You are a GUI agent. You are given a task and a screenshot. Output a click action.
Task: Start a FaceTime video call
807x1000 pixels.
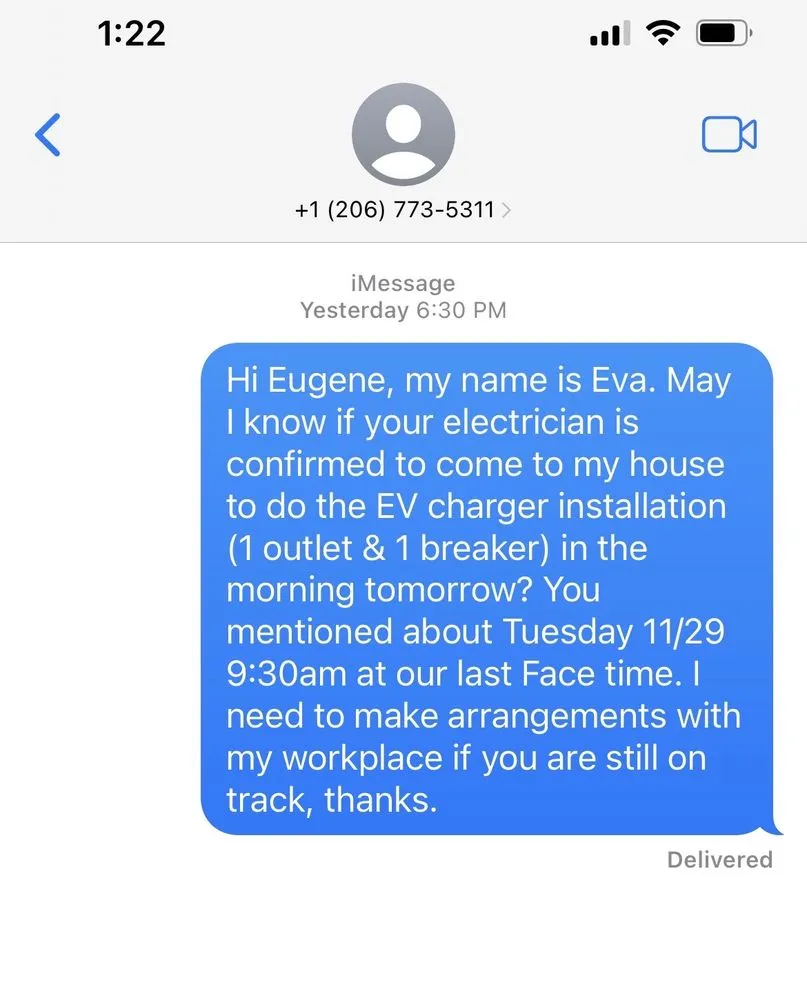tap(729, 135)
